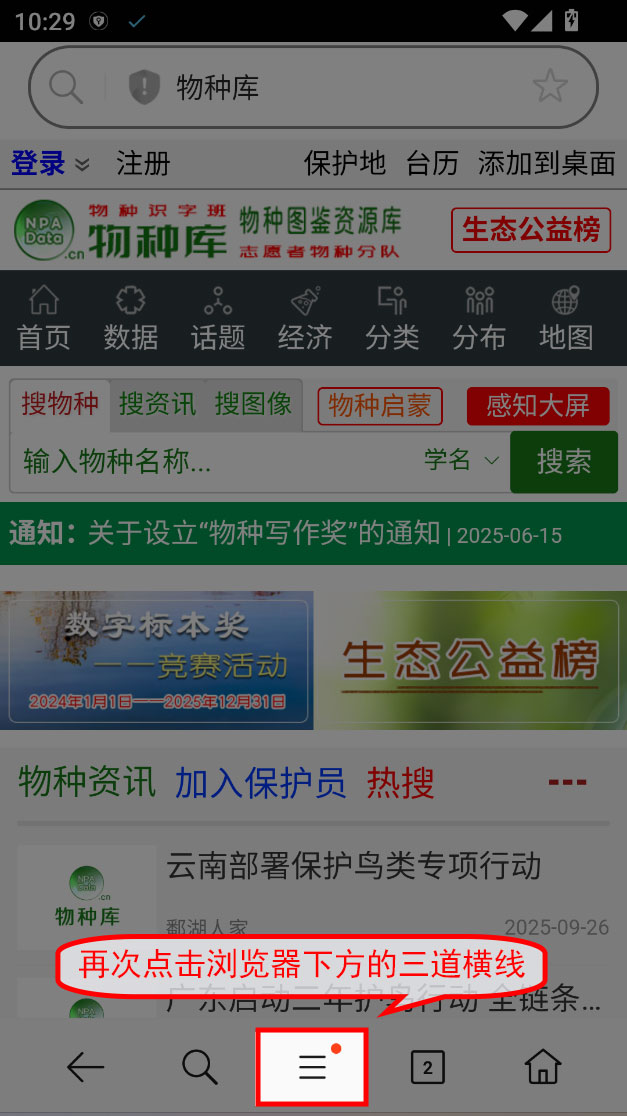Tap the three-line browser menu button
Viewport: 627px width, 1116px height.
(313, 1067)
